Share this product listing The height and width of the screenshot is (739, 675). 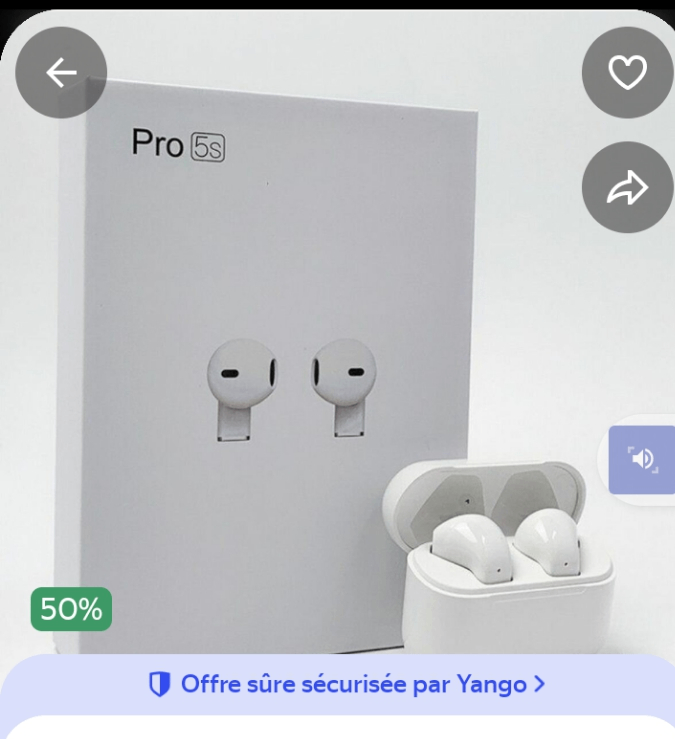click(627, 187)
